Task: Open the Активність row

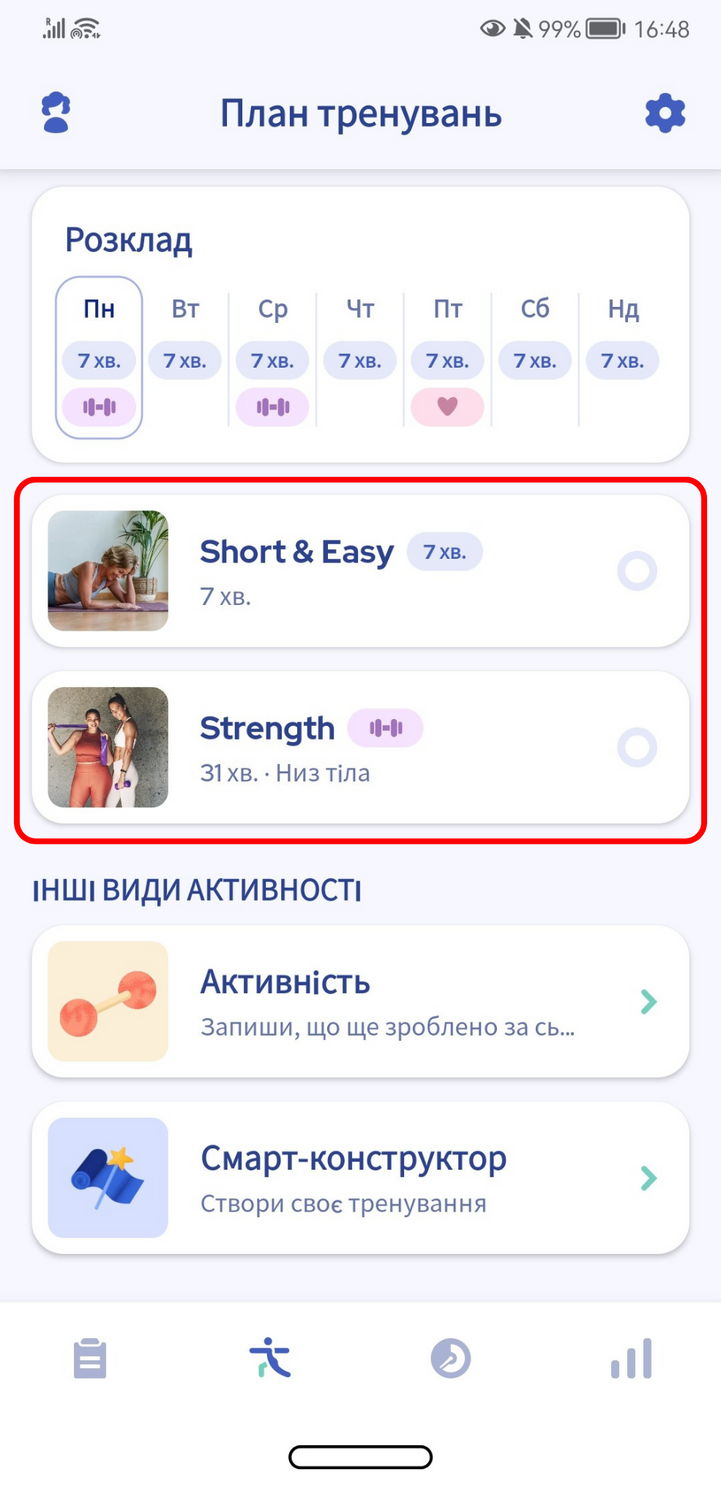Action: pos(361,1001)
